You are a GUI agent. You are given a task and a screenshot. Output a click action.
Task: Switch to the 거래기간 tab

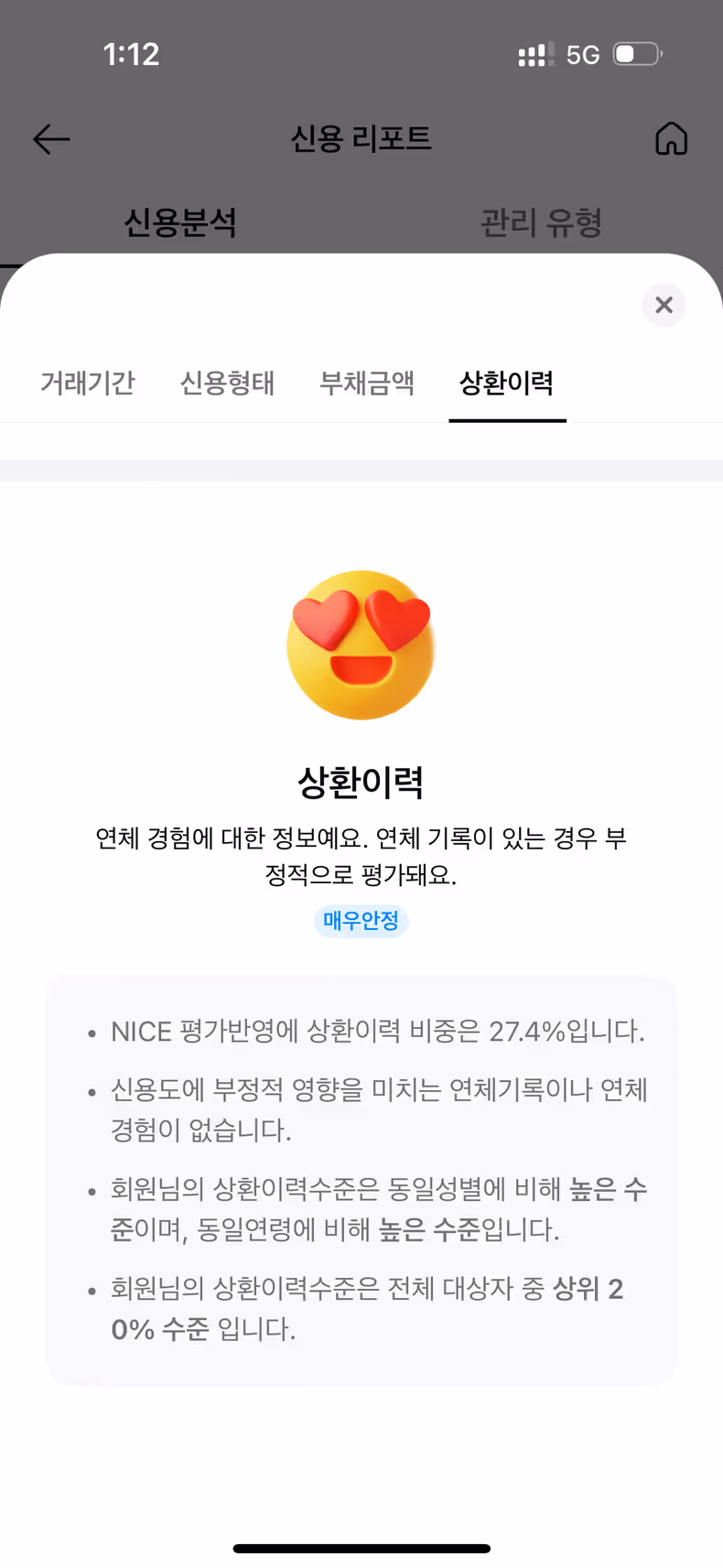pos(88,383)
